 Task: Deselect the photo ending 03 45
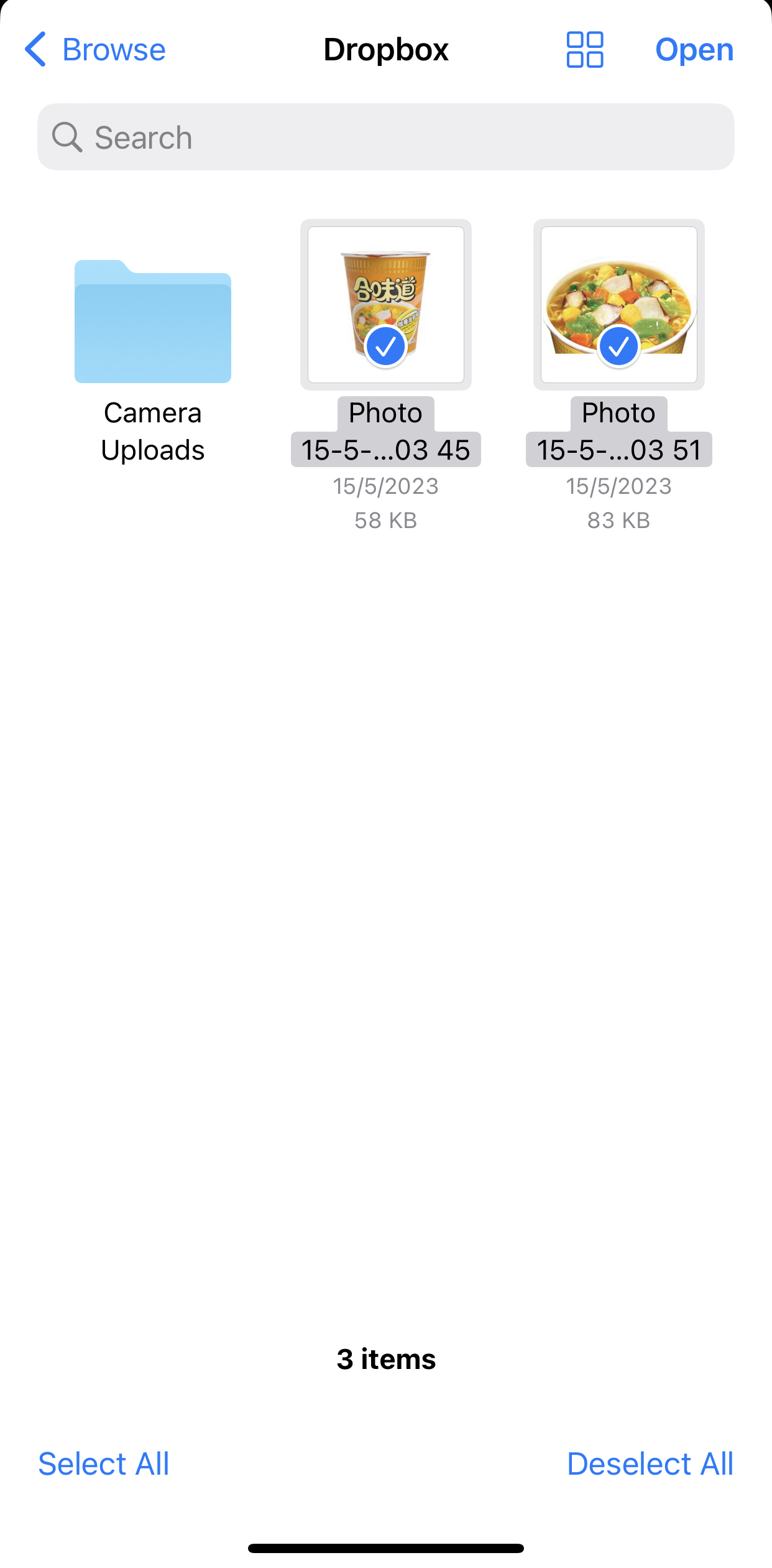pos(385,305)
